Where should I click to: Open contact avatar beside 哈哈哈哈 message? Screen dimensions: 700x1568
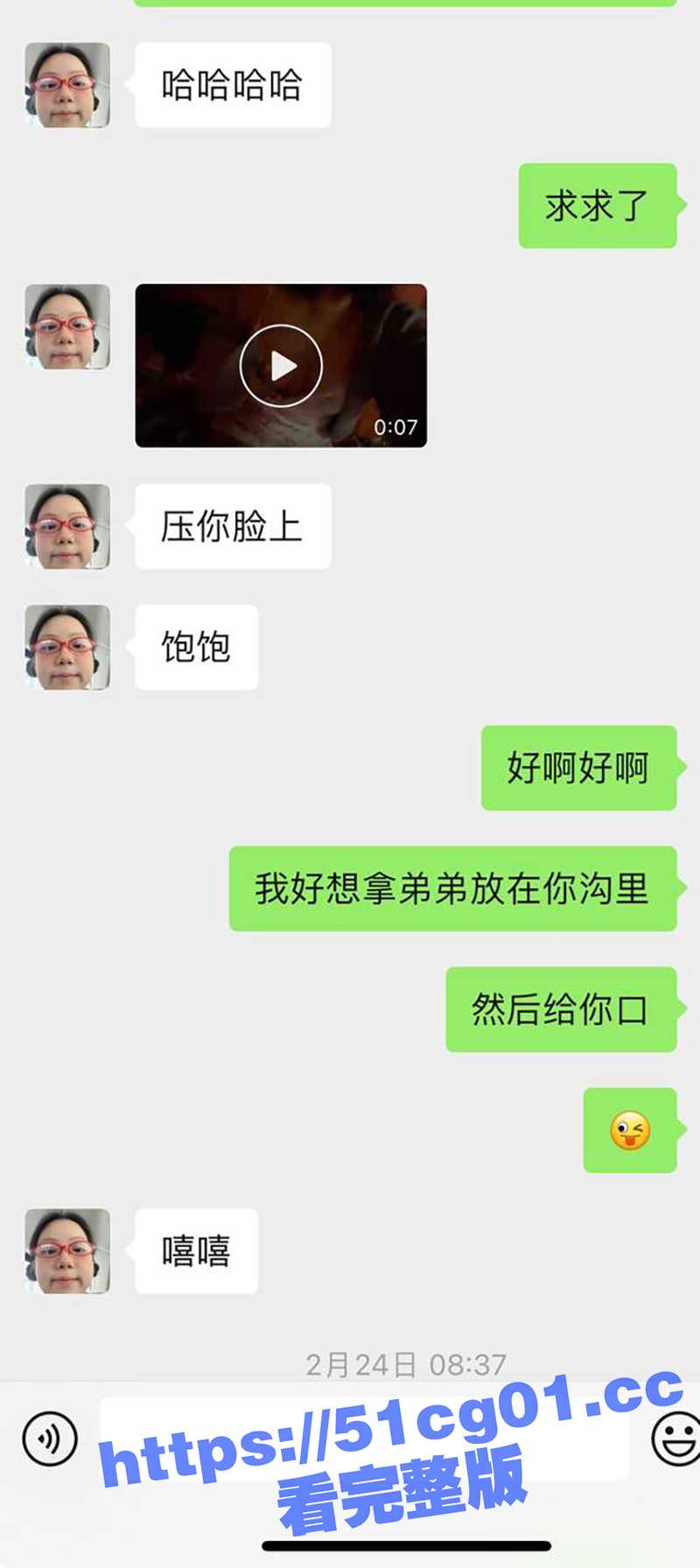point(67,85)
